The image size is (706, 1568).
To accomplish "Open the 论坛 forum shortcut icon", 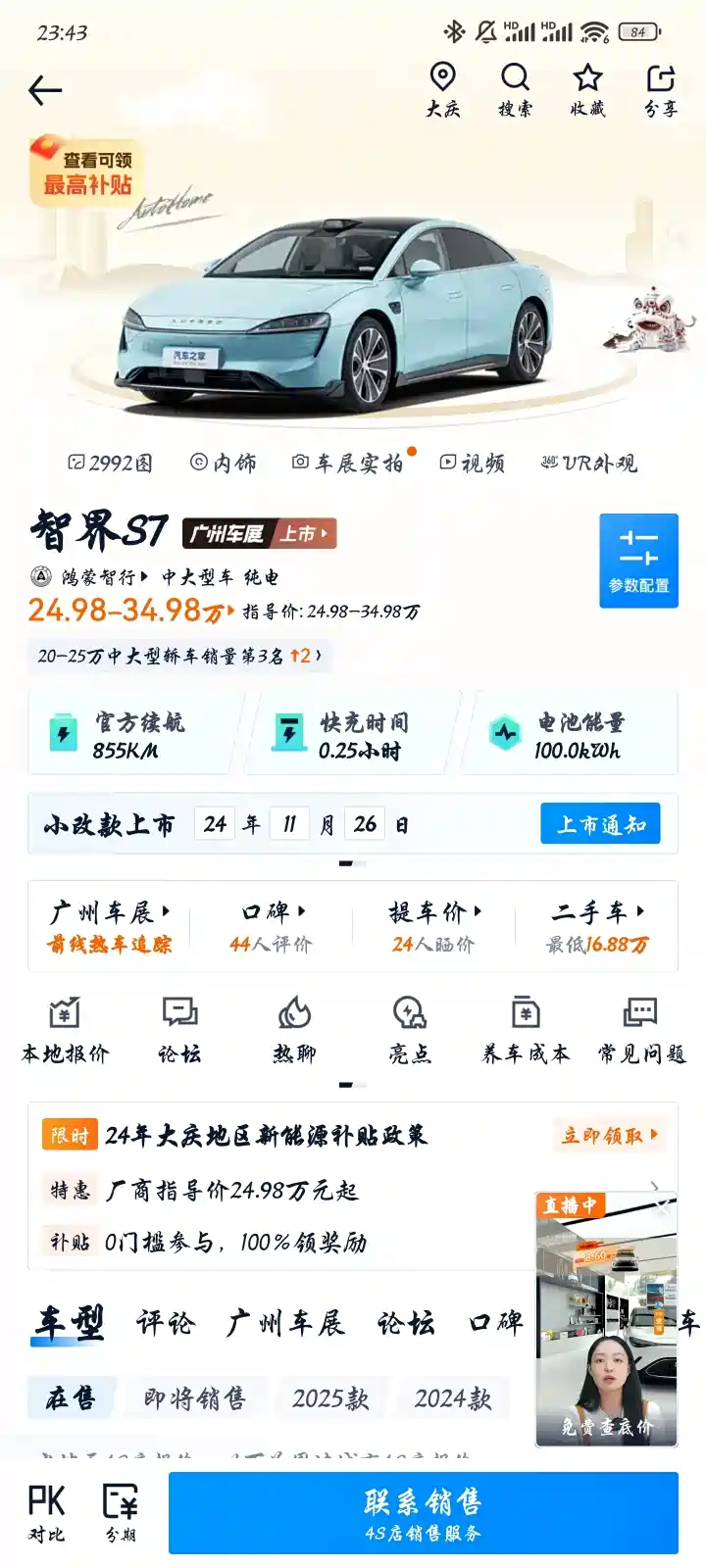I will (x=179, y=1030).
